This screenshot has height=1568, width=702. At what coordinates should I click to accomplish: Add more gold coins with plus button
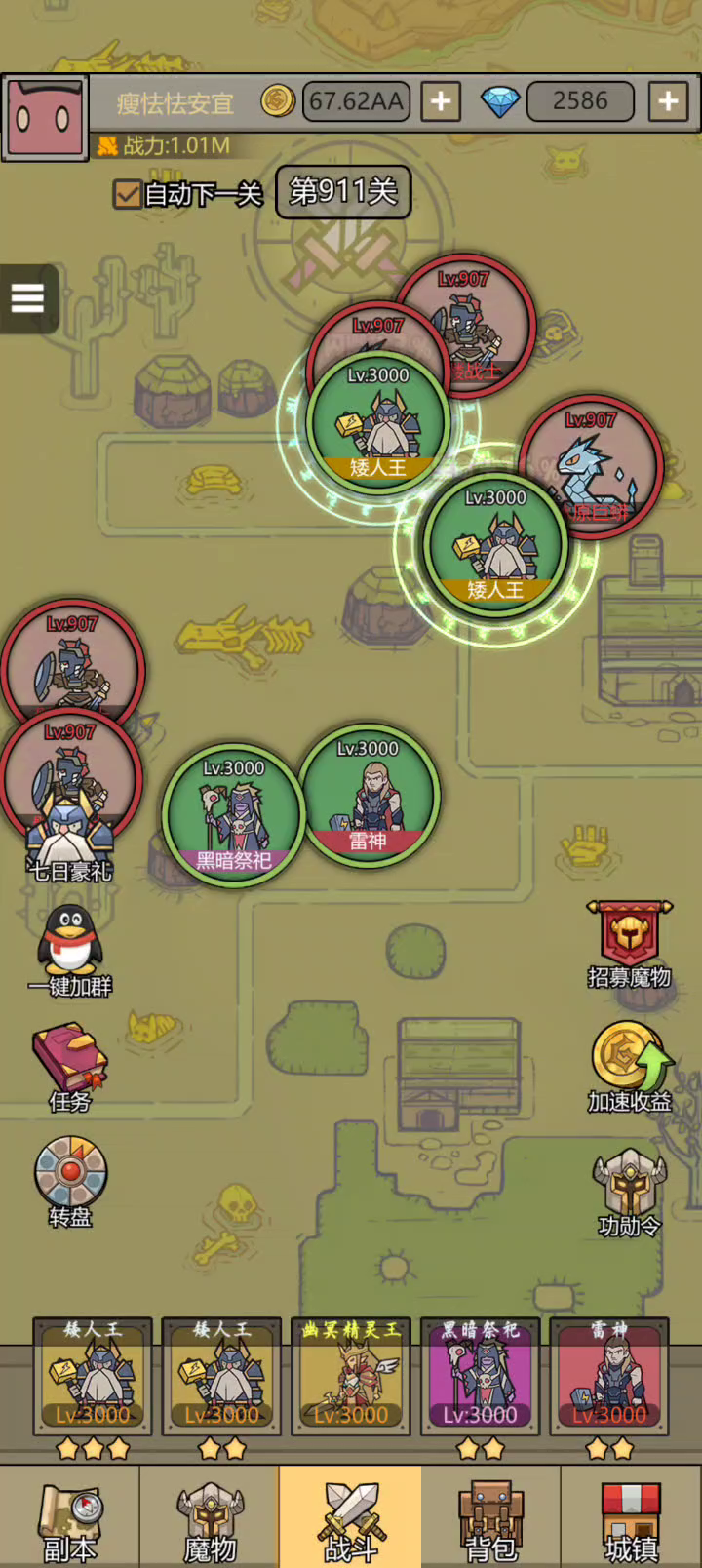pyautogui.click(x=441, y=101)
